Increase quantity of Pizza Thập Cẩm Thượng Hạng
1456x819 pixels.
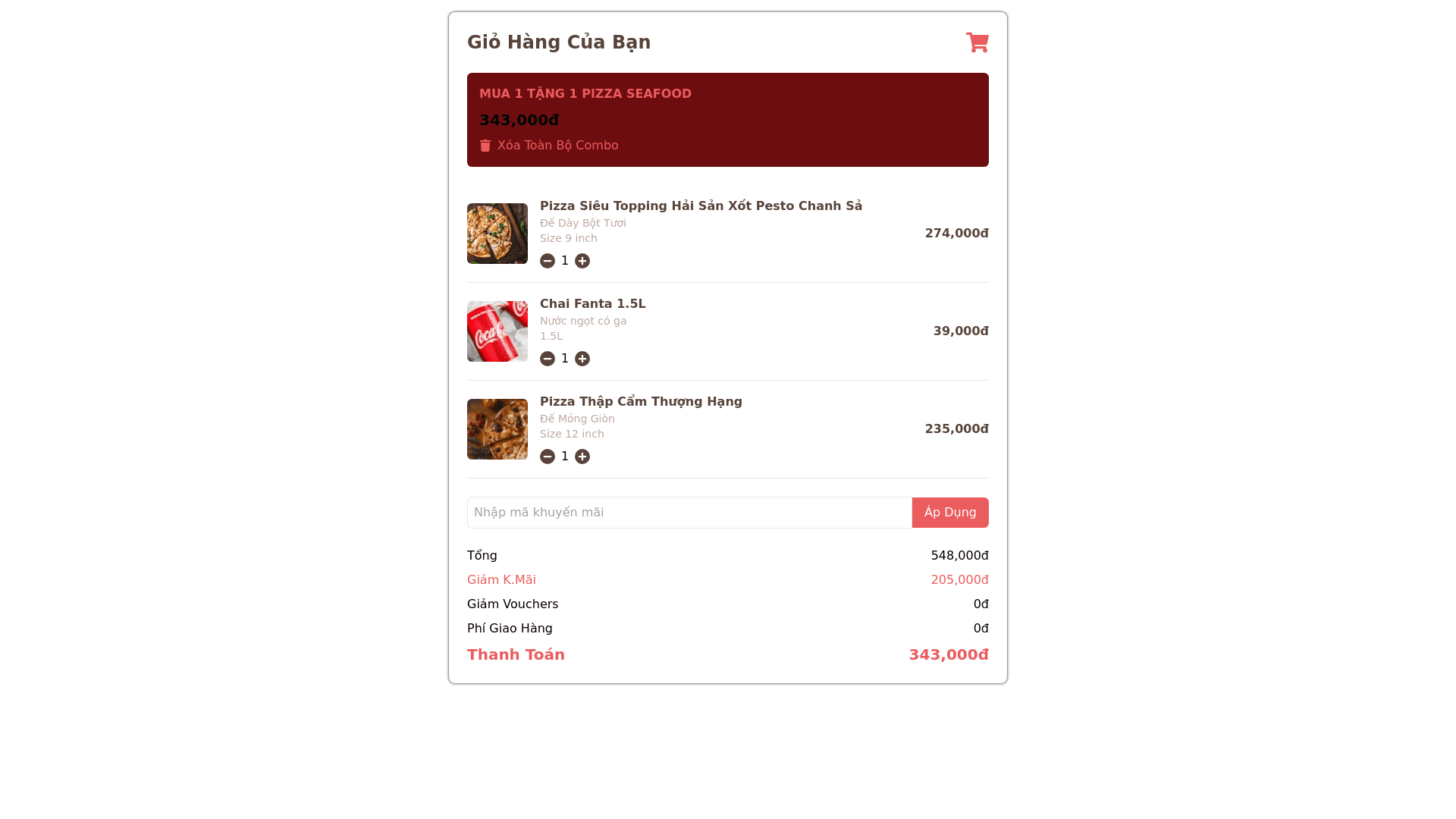[582, 457]
